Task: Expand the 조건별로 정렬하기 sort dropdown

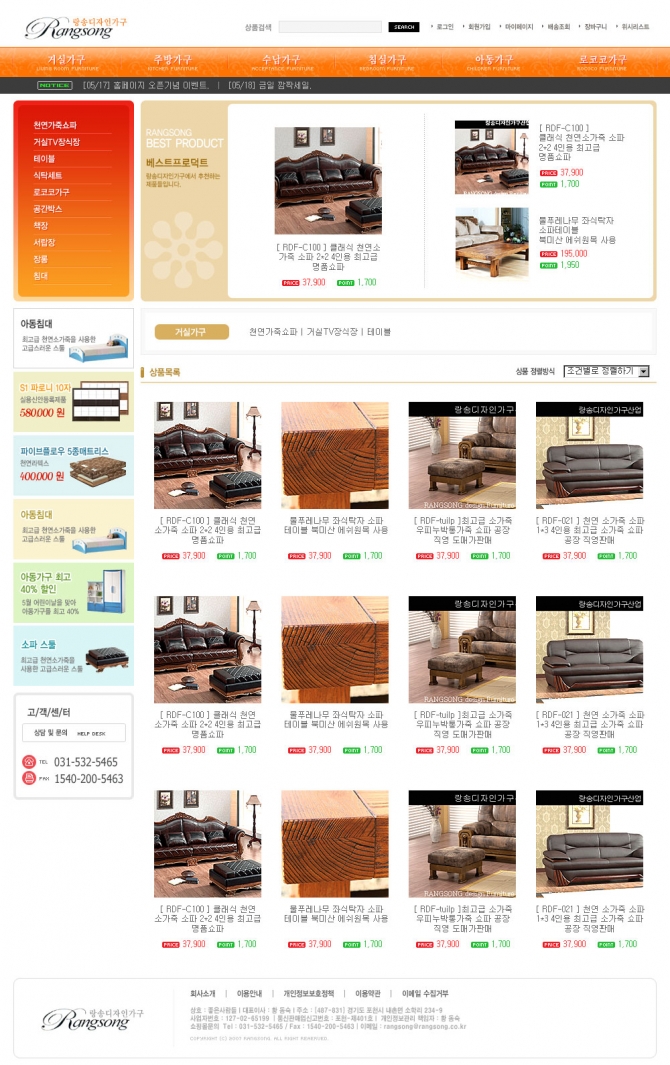Action: 607,371
